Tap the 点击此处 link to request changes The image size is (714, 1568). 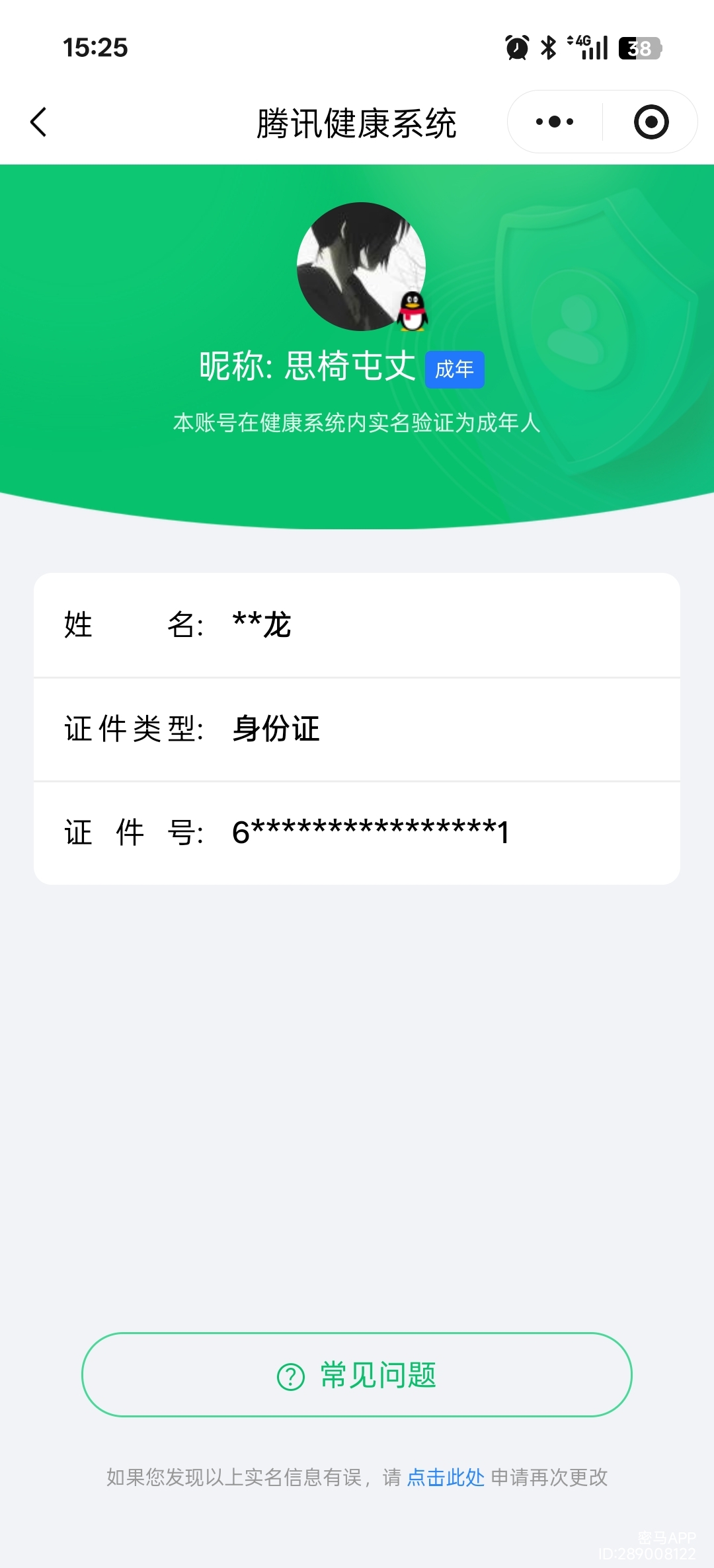point(446,1477)
